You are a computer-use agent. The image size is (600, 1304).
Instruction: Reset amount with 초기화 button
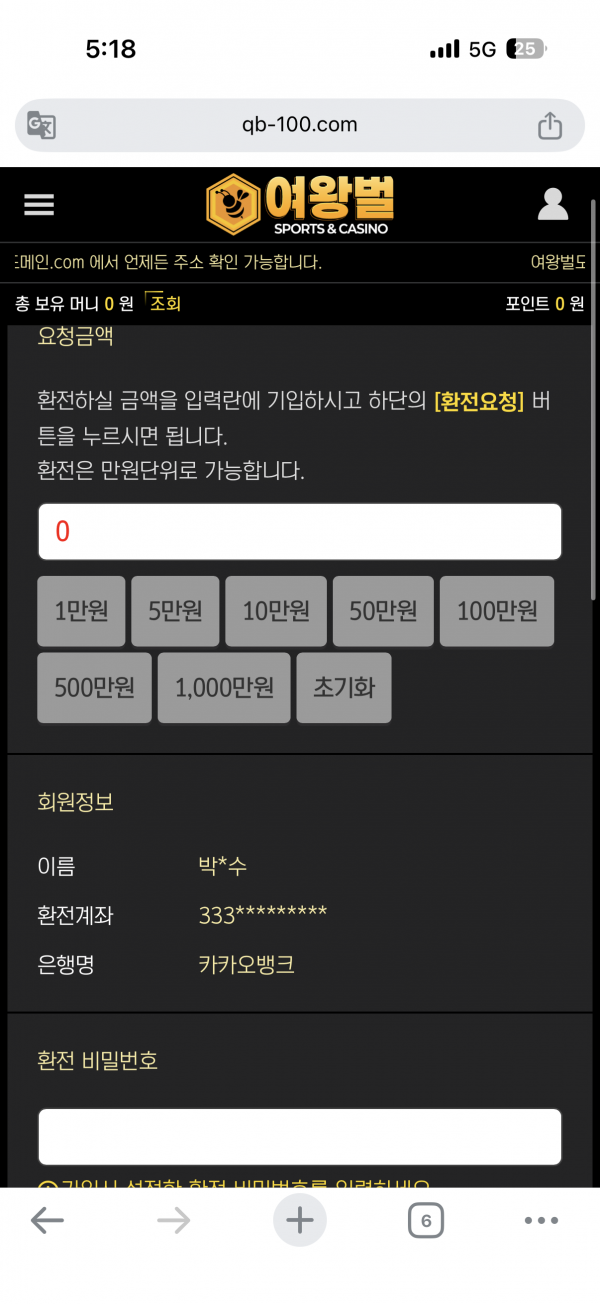pos(344,688)
